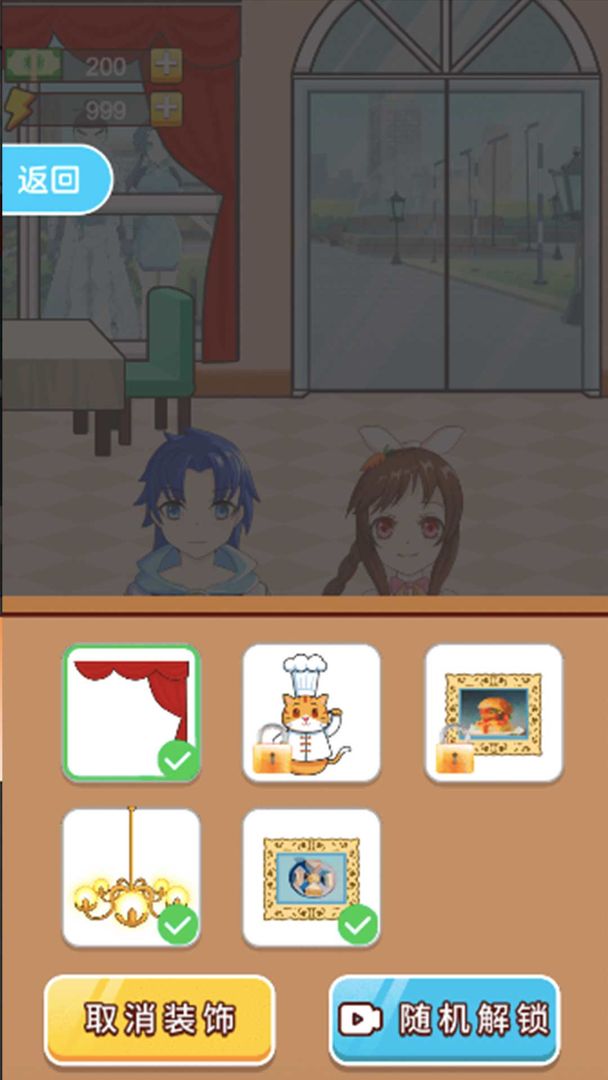This screenshot has height=1080, width=608.
Task: Select the golden chandelier decoration
Action: (x=131, y=877)
